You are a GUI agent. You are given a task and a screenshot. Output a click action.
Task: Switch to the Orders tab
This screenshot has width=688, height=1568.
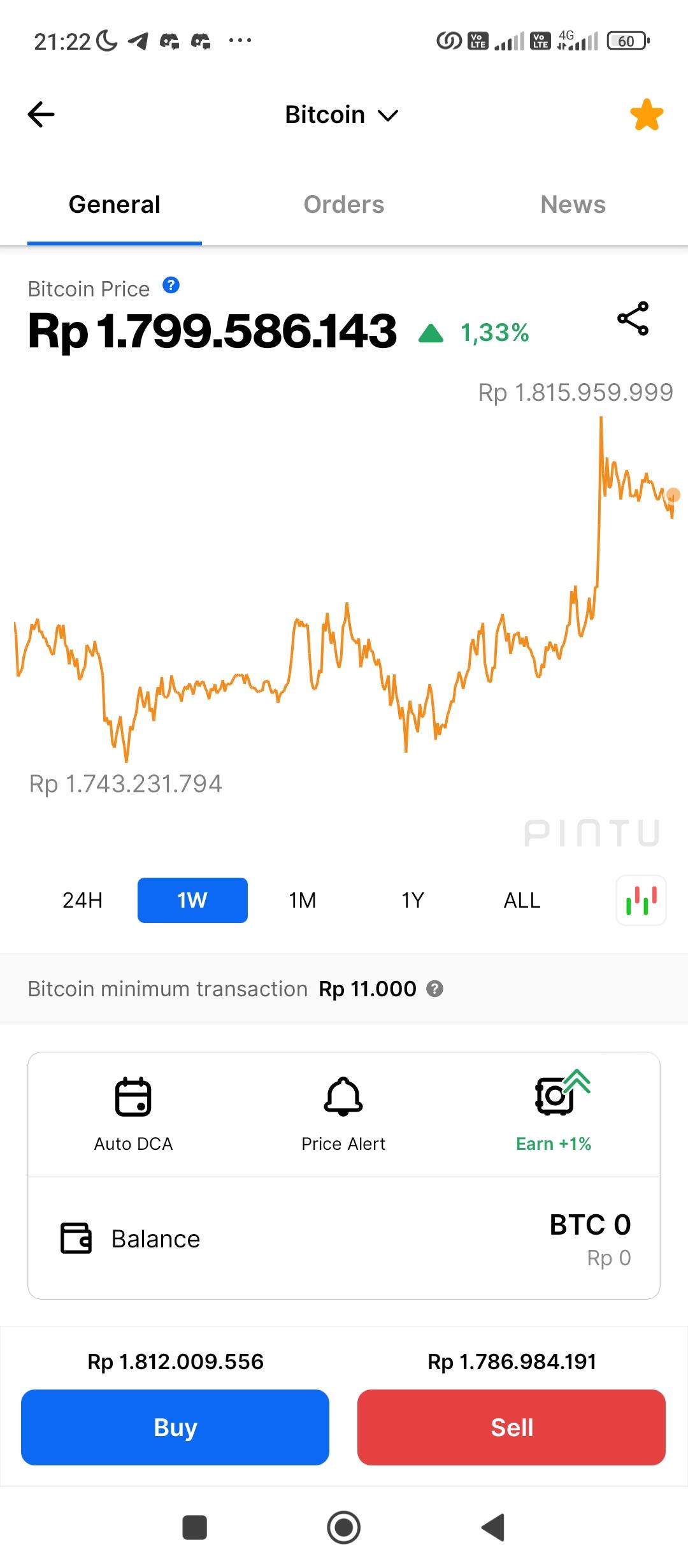tap(344, 205)
